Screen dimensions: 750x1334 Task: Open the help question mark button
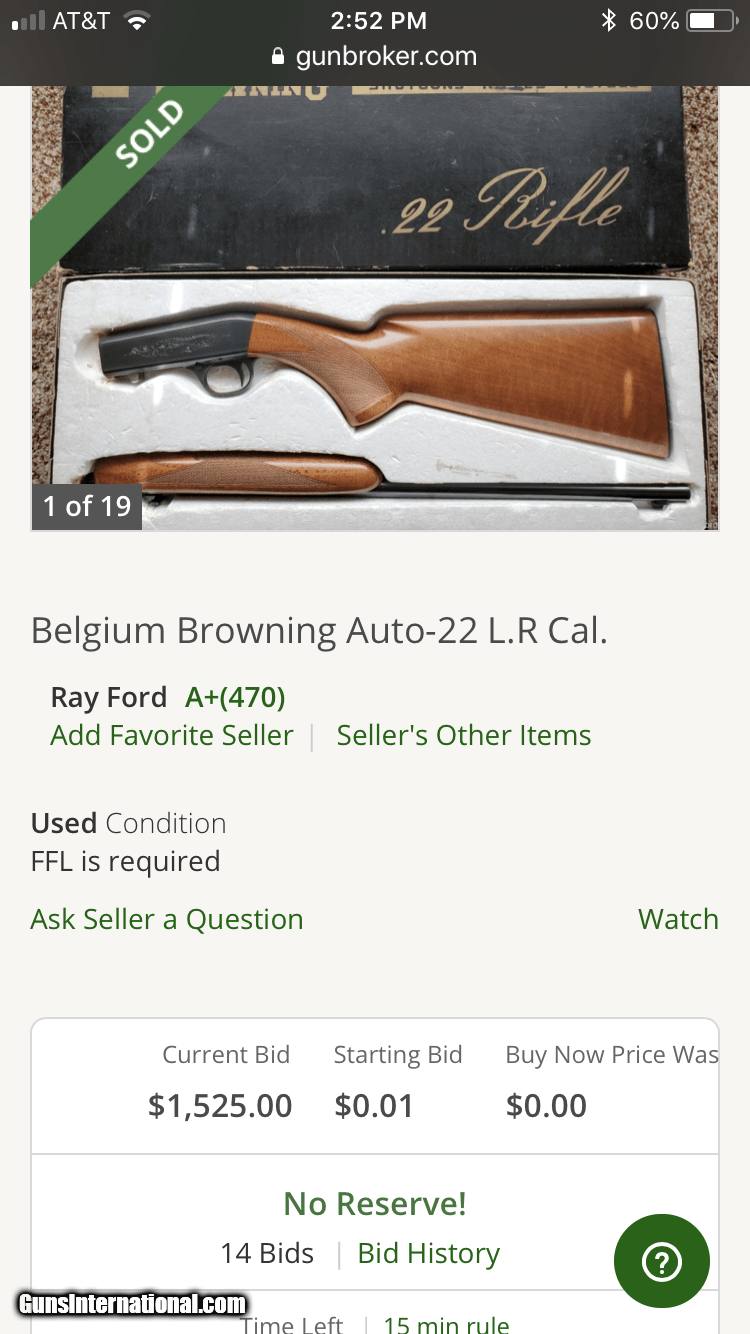[662, 1262]
